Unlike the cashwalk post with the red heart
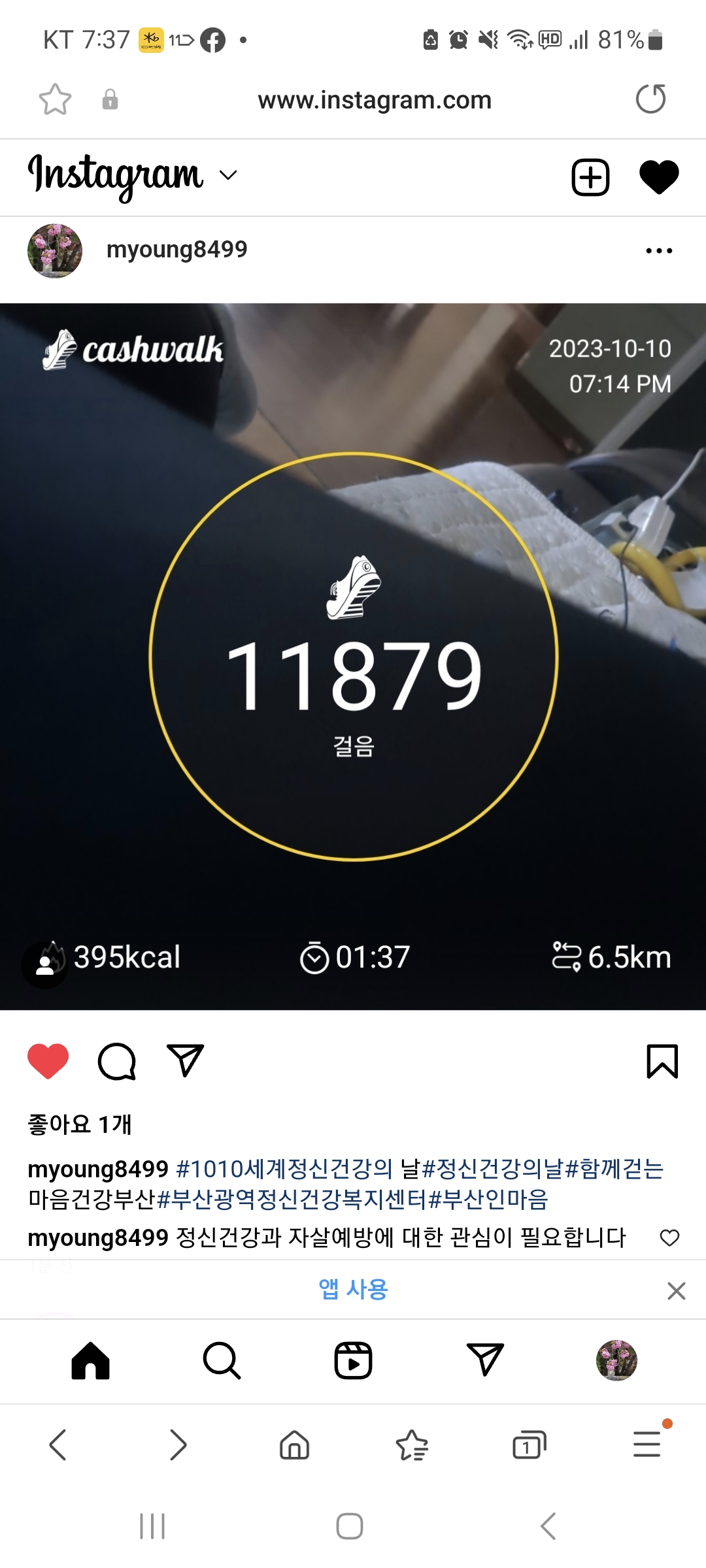Viewport: 706px width, 1568px height. 48,1060
